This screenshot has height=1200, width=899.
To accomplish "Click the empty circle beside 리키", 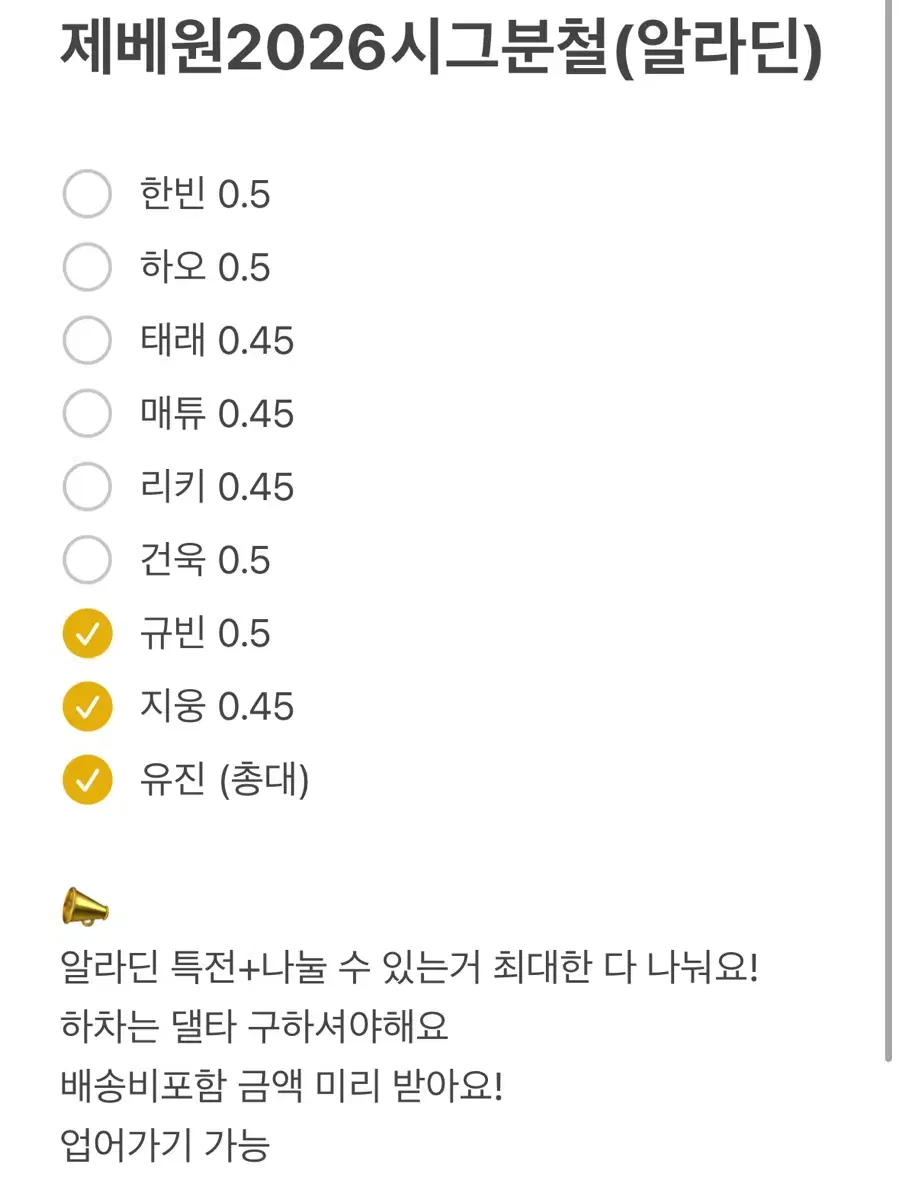I will (87, 487).
